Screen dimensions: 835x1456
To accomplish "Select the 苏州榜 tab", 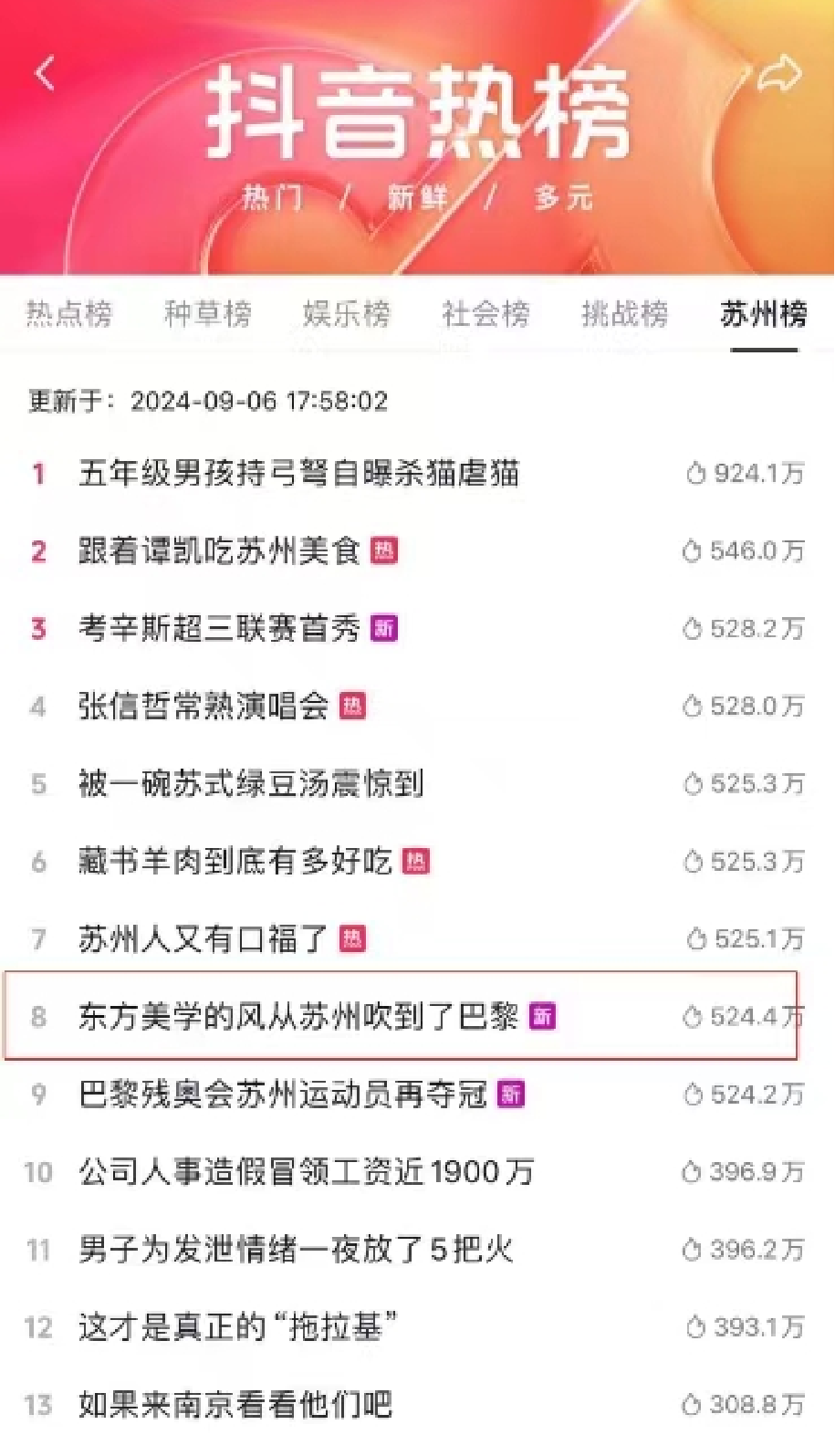I will pyautogui.click(x=763, y=314).
